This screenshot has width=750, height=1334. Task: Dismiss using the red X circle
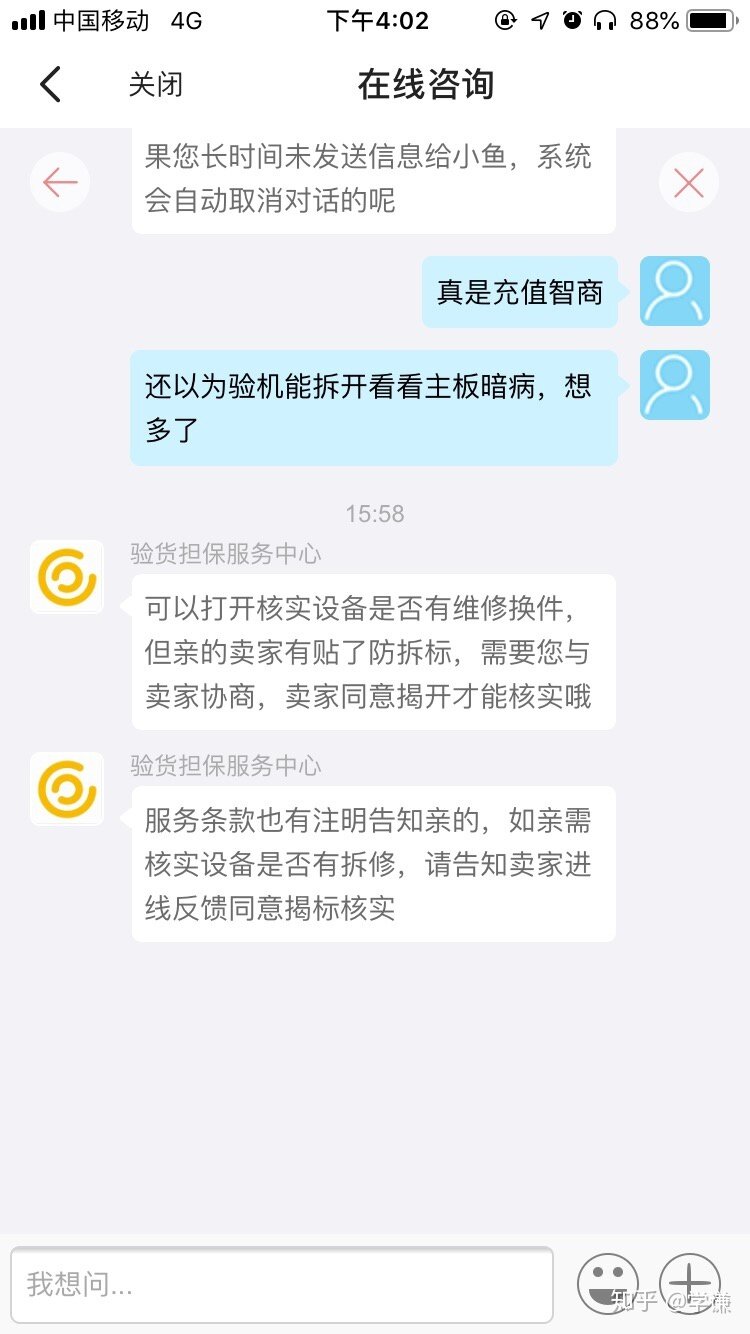[x=689, y=182]
